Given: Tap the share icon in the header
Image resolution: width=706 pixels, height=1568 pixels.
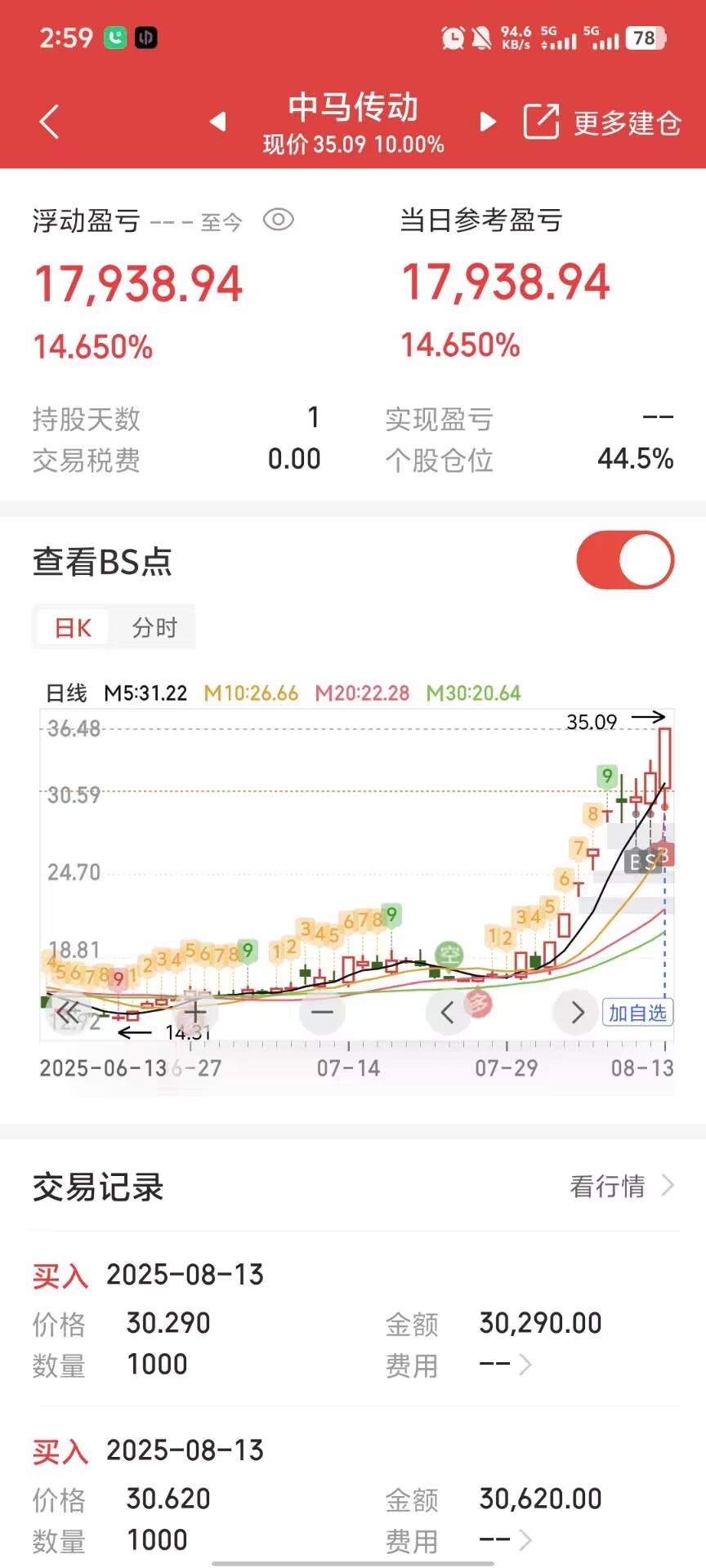Looking at the screenshot, I should coord(541,122).
